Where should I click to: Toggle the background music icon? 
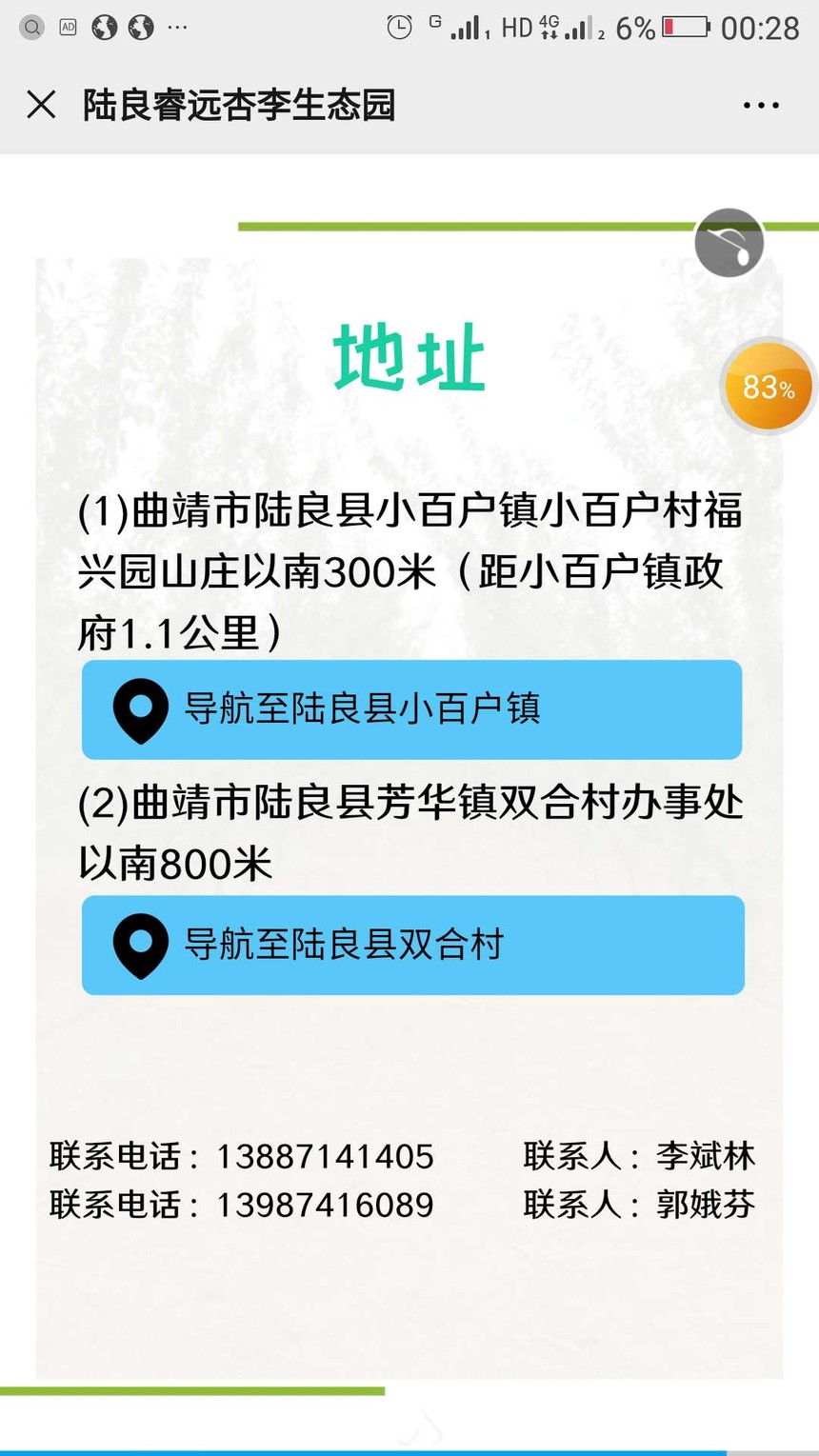click(x=729, y=243)
